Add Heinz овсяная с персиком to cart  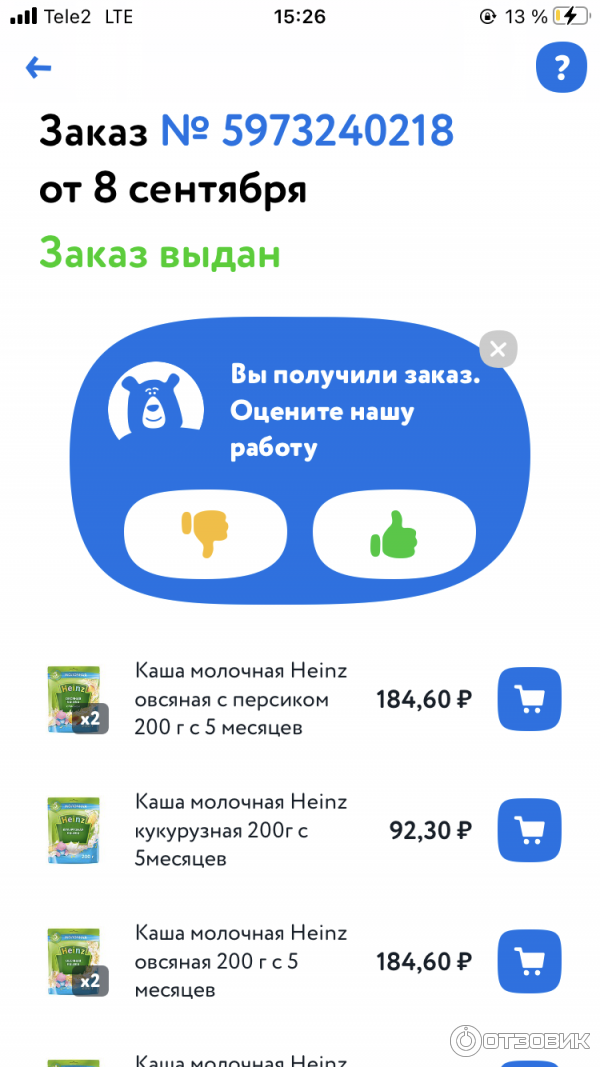(x=529, y=699)
